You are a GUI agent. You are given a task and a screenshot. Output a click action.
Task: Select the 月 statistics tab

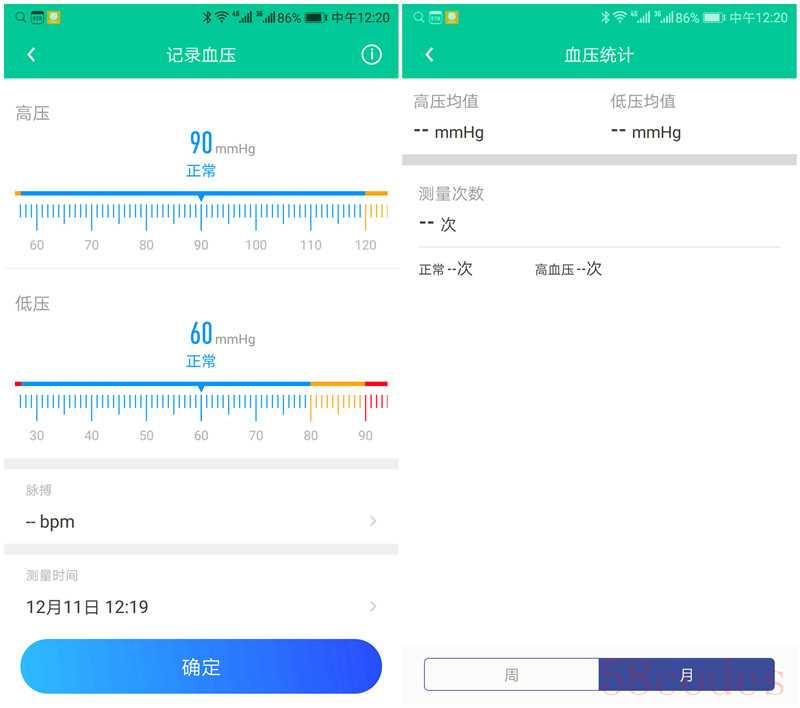[686, 675]
